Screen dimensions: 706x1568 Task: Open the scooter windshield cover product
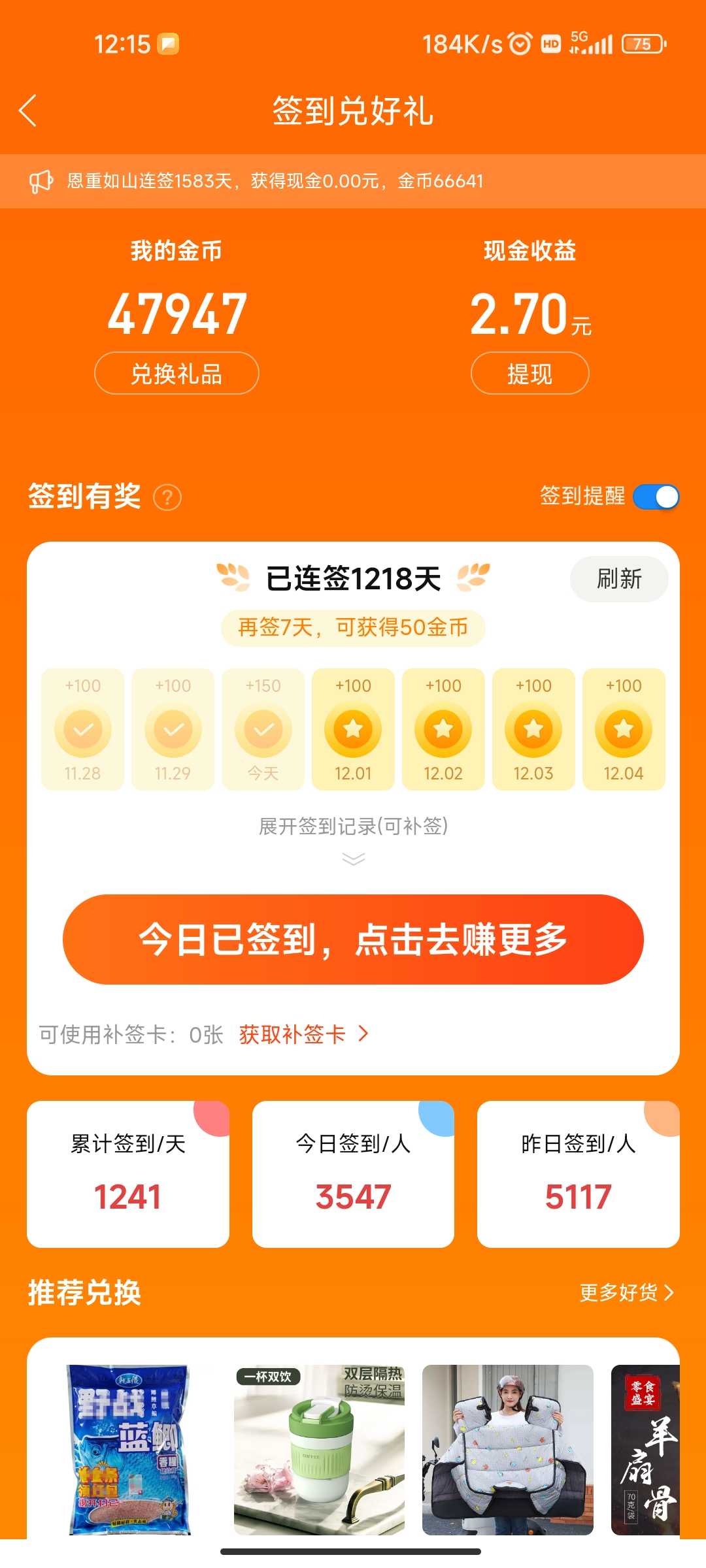508,1450
